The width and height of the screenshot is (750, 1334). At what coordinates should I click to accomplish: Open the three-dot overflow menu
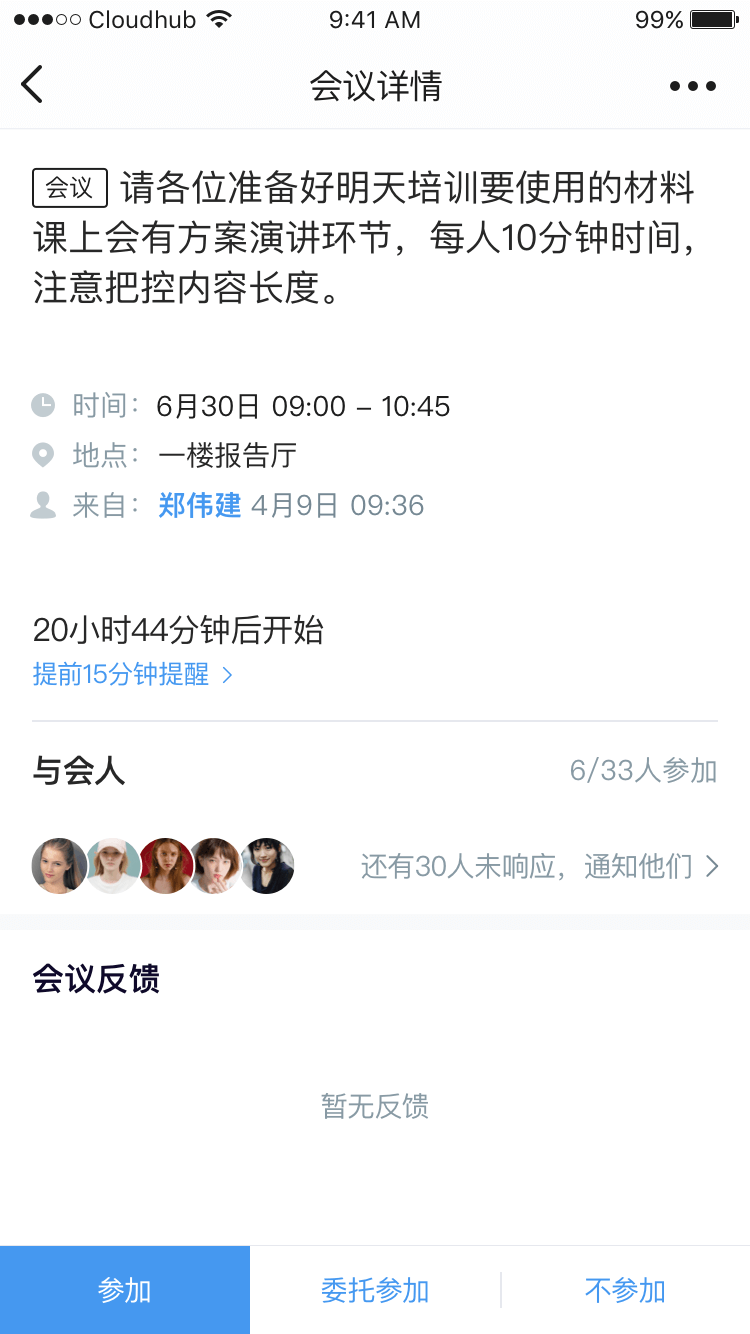[692, 86]
